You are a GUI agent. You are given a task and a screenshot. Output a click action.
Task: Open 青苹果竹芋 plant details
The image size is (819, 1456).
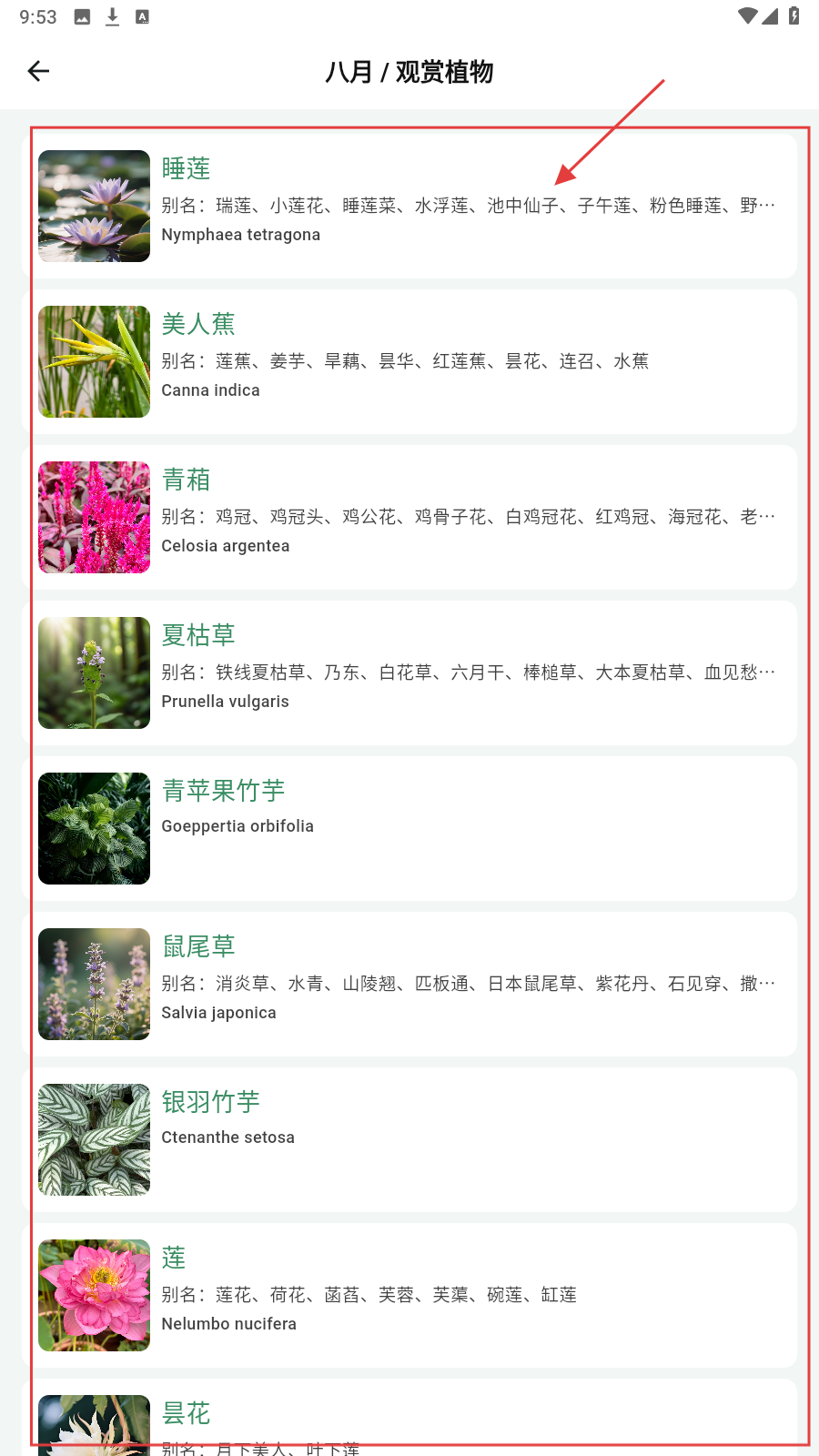(409, 828)
